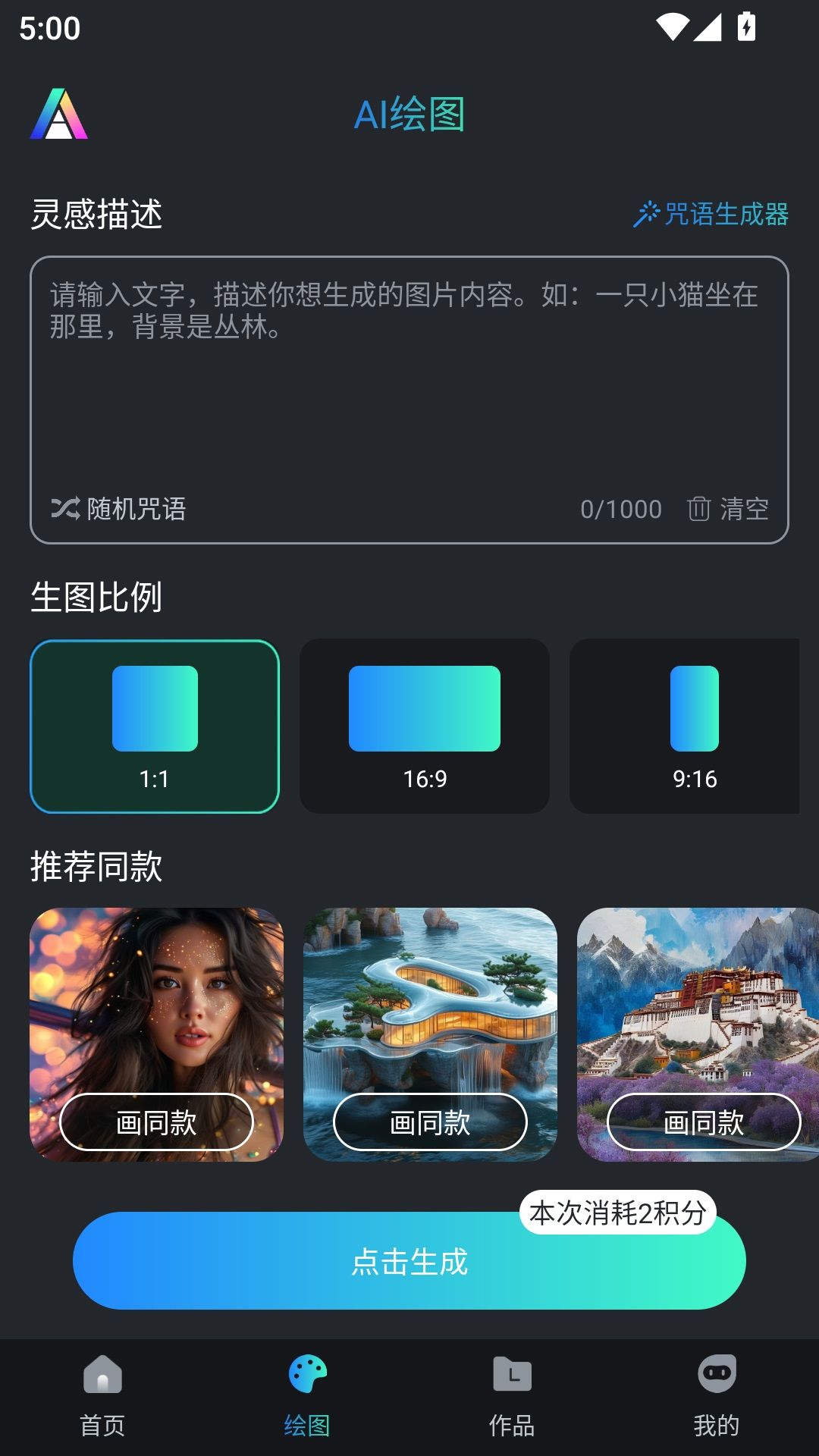
Task: Open the 作品 tab
Action: coord(512,1395)
